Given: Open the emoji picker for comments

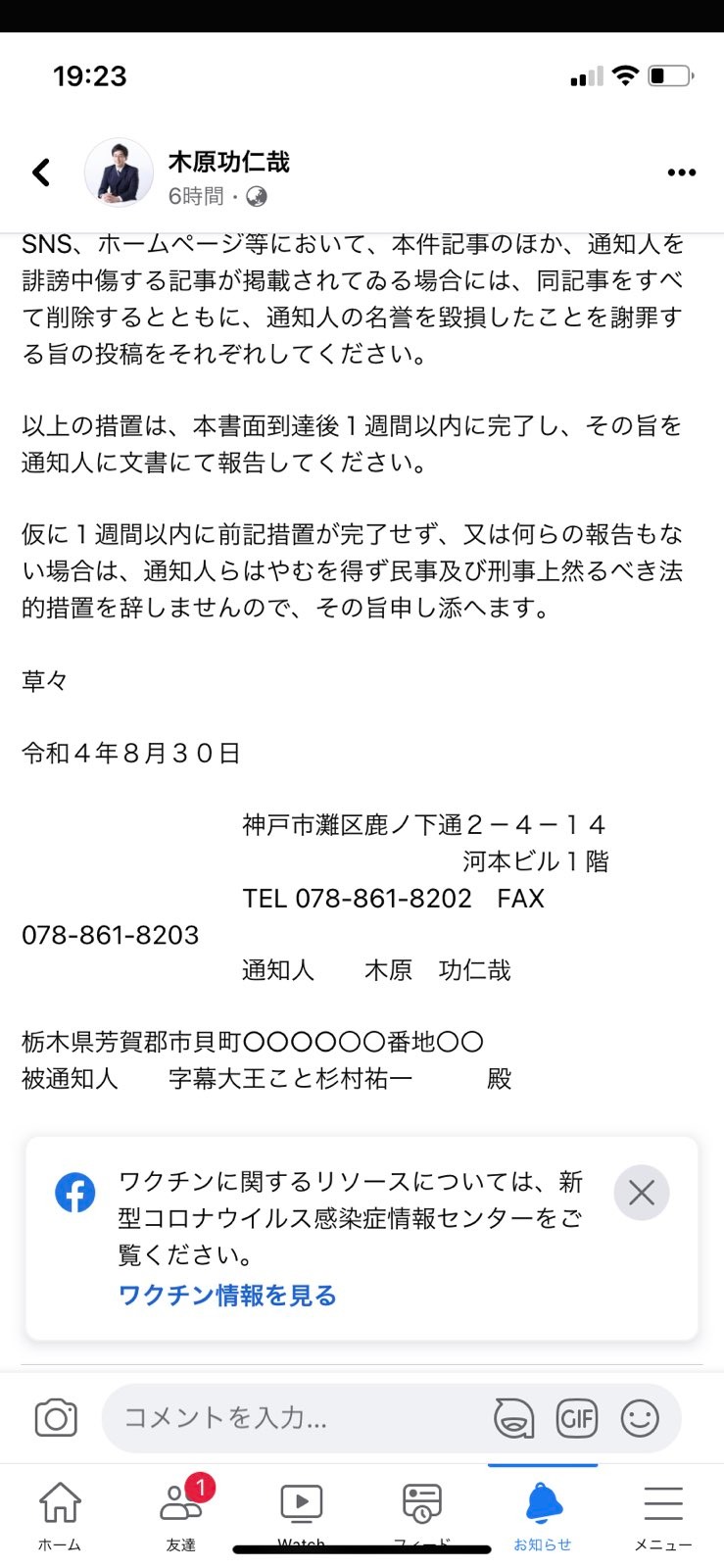Looking at the screenshot, I should [640, 1418].
